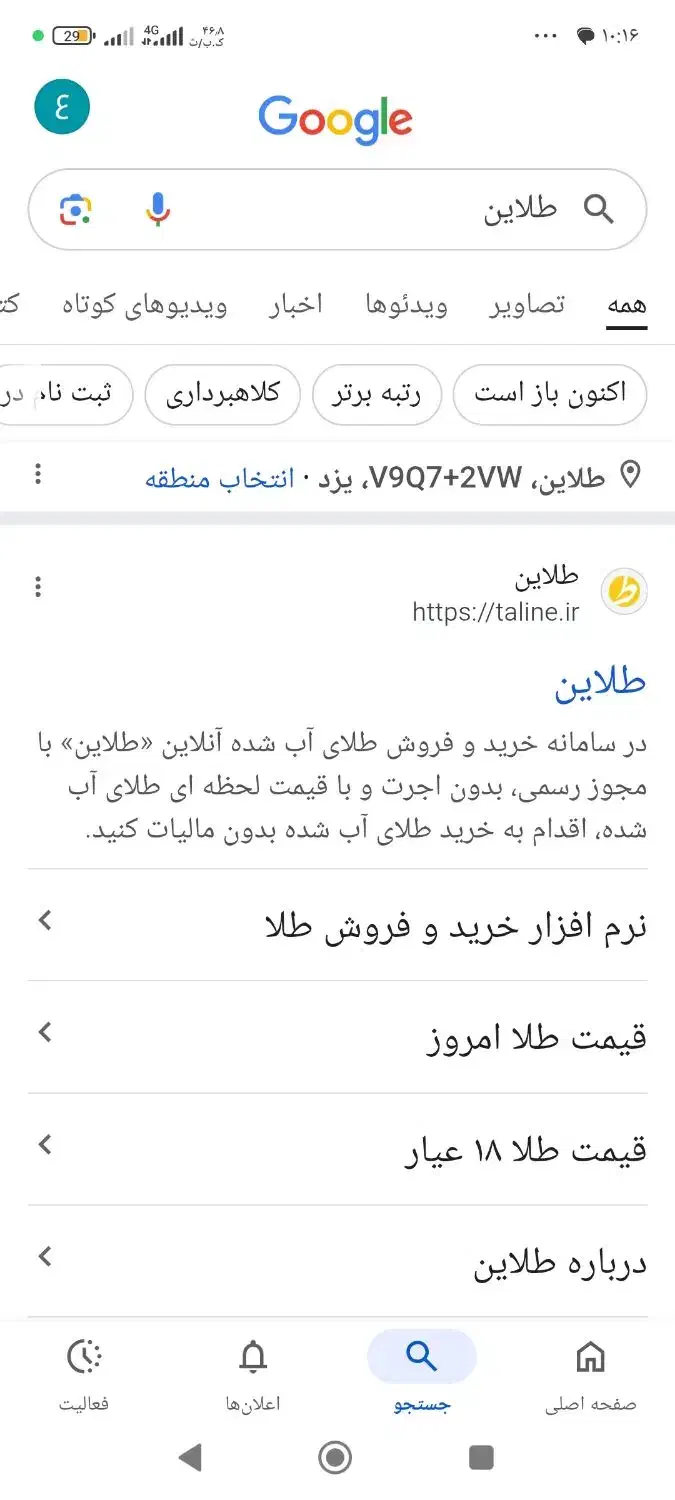Viewport: 675px width, 1500px height.
Task: Open the فعالیت tab in bottom bar
Action: coord(85,1372)
